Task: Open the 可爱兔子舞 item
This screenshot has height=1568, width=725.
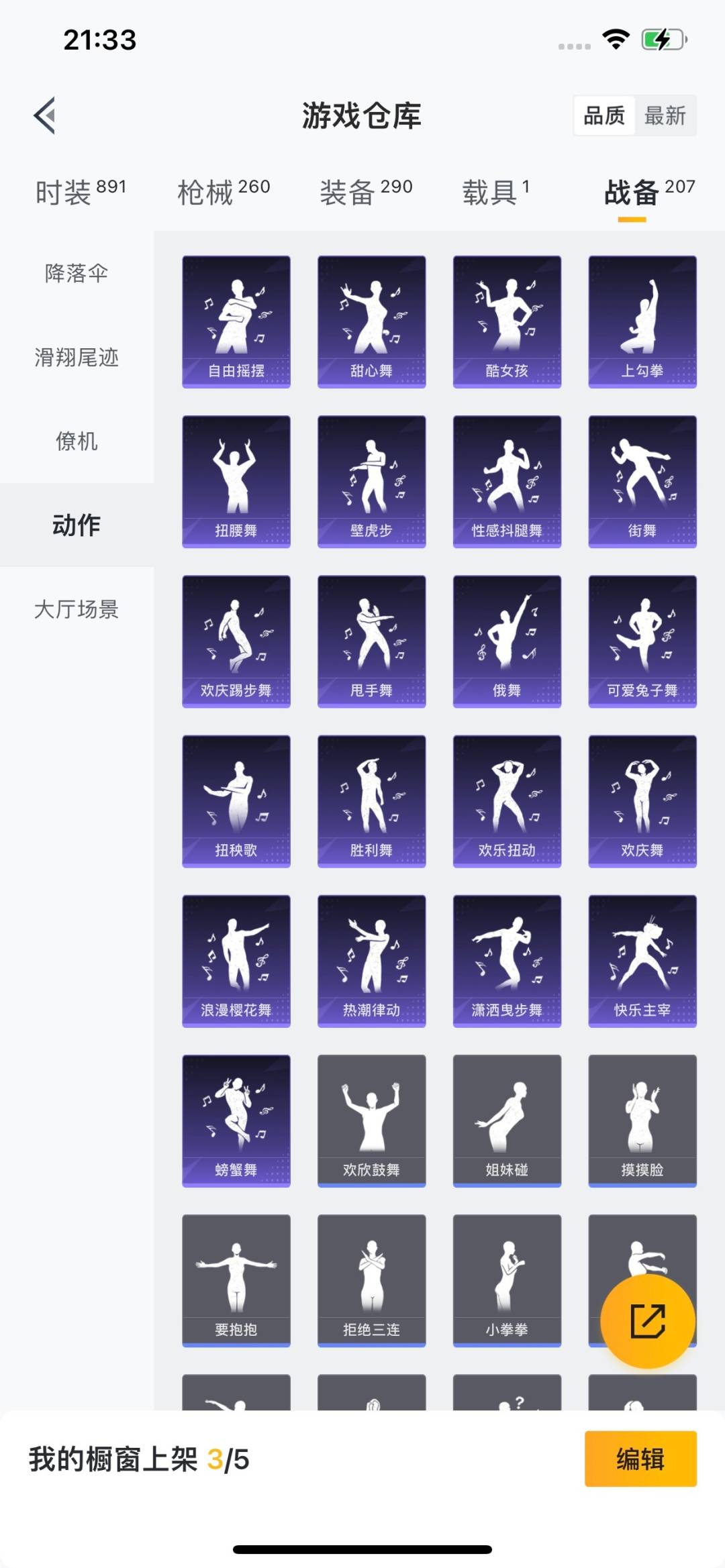Action: click(x=642, y=641)
